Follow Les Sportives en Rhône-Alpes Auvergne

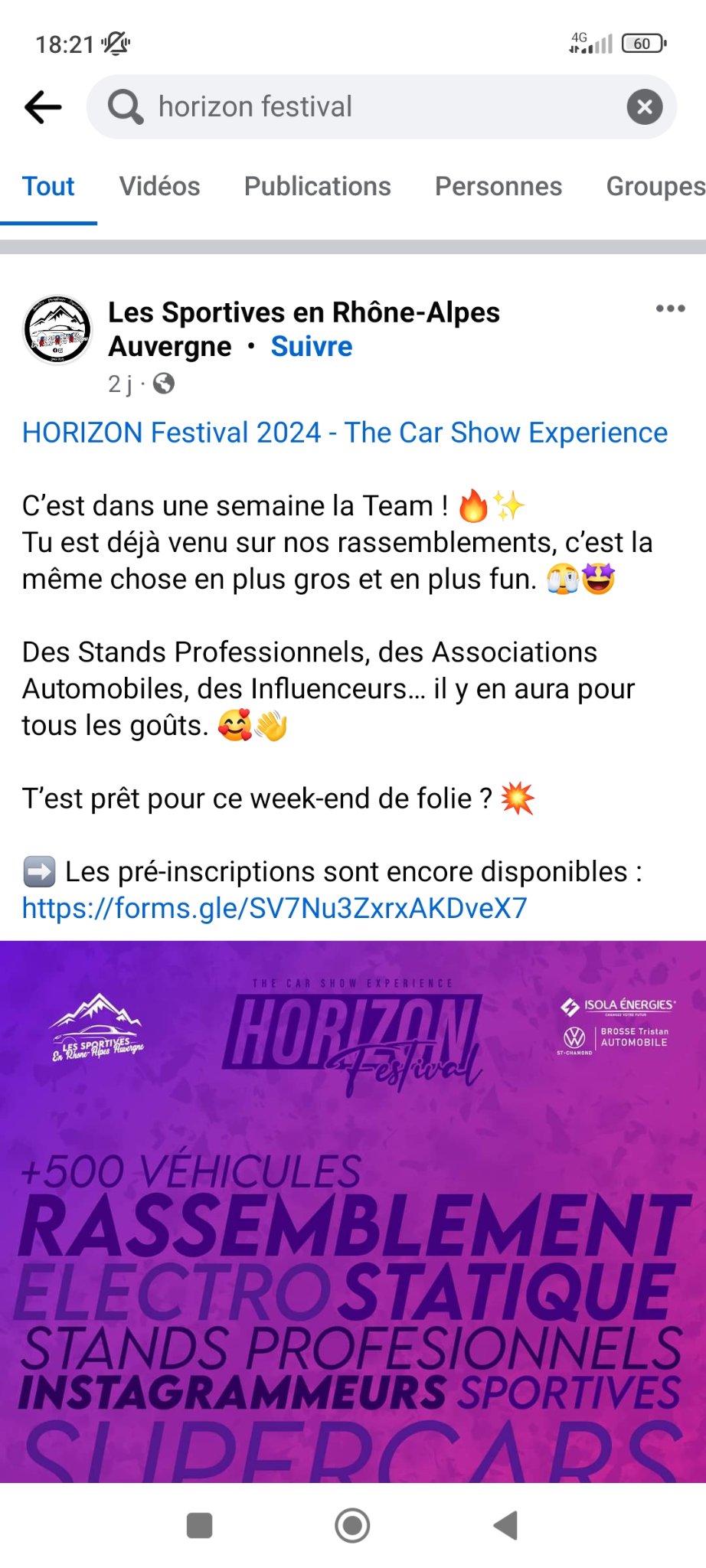(x=312, y=347)
